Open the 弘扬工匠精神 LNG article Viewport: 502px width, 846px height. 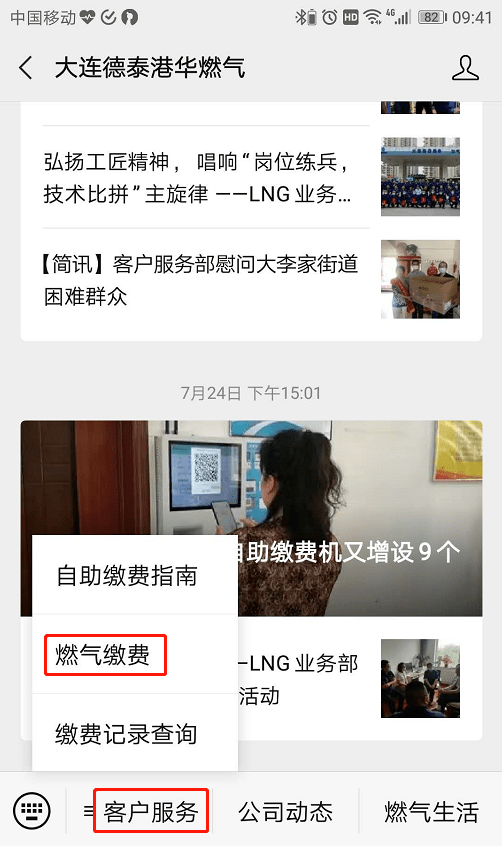[252, 178]
